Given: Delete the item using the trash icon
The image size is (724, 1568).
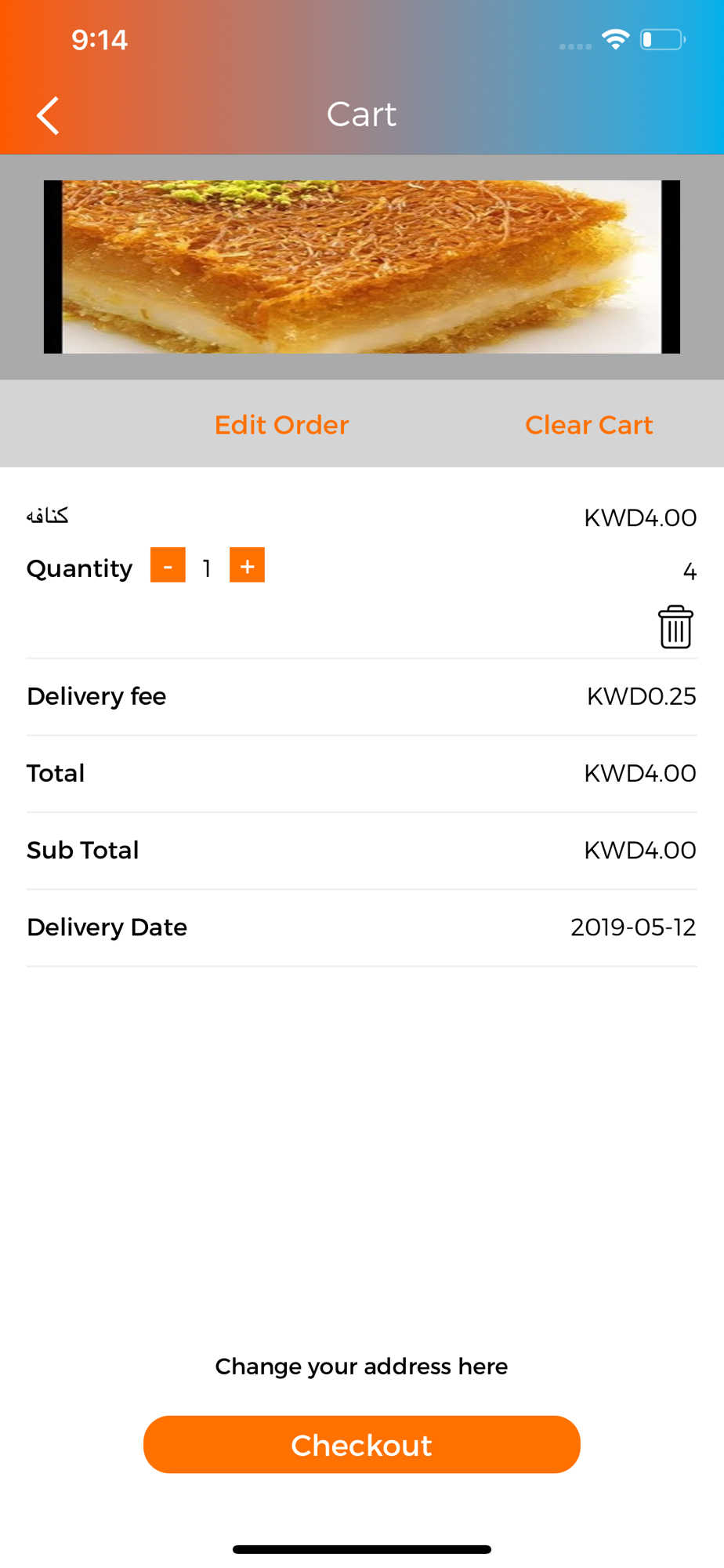Looking at the screenshot, I should click(675, 627).
